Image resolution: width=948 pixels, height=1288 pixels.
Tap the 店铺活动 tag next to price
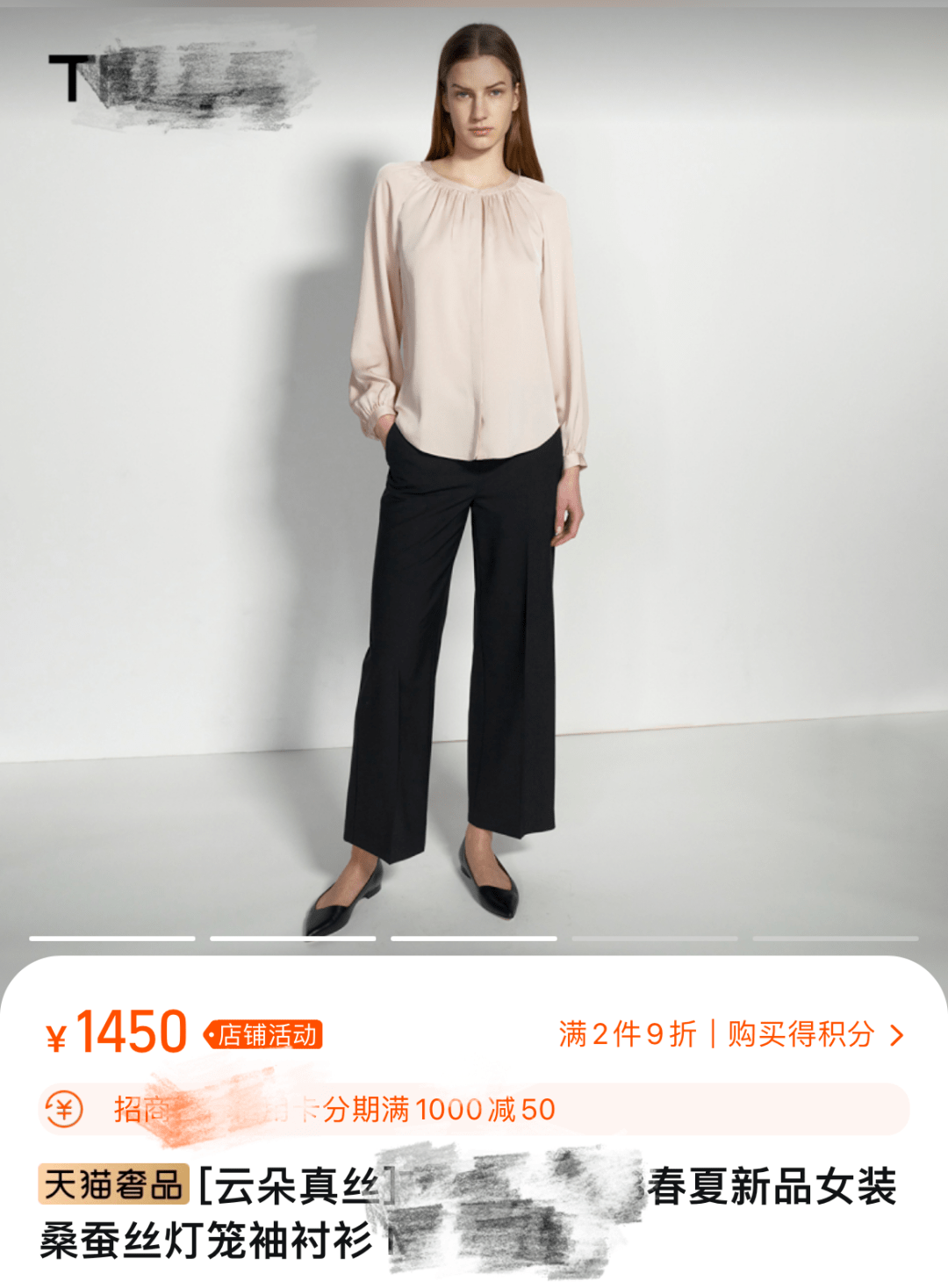(x=264, y=1035)
